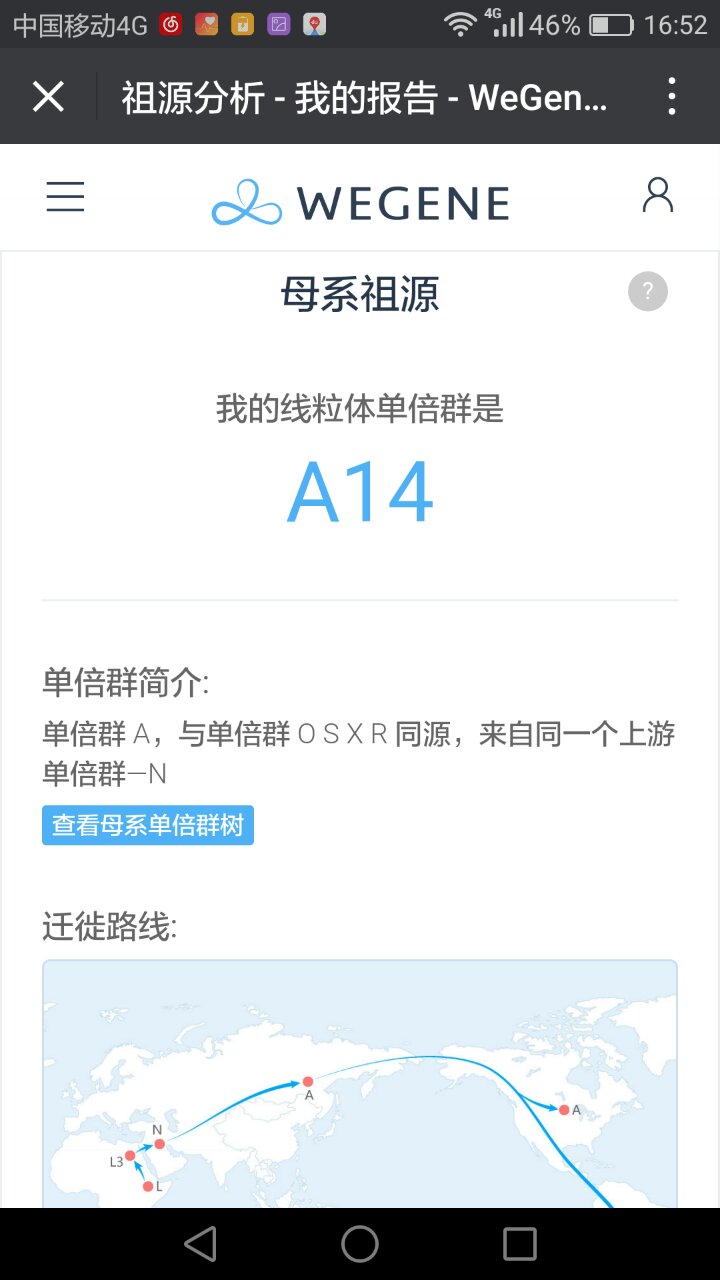The width and height of the screenshot is (720, 1280).
Task: Open the hamburger navigation menu
Action: pyautogui.click(x=66, y=197)
